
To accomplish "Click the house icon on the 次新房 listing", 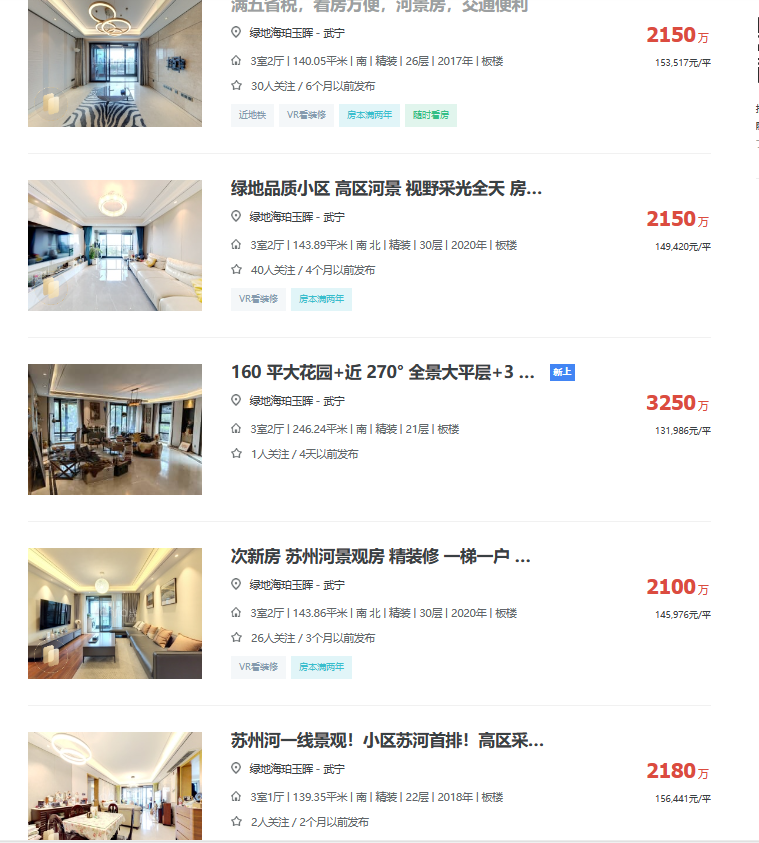I will (x=236, y=612).
